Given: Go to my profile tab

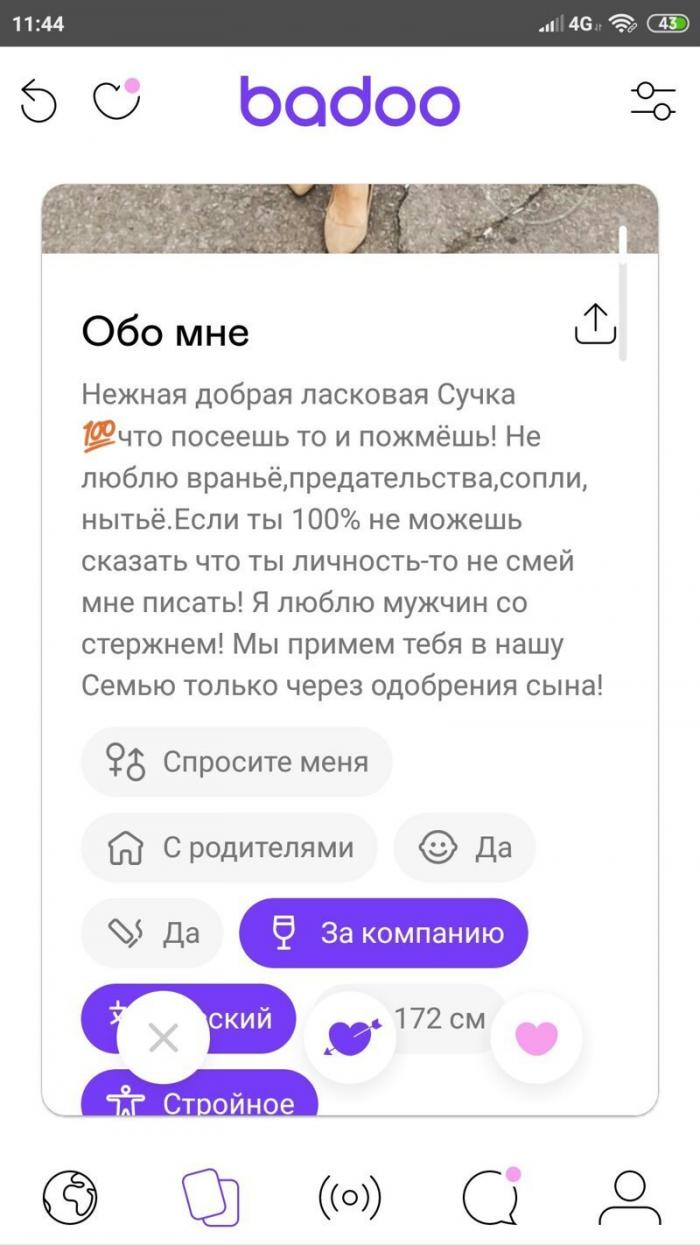Looking at the screenshot, I should coord(630,1195).
